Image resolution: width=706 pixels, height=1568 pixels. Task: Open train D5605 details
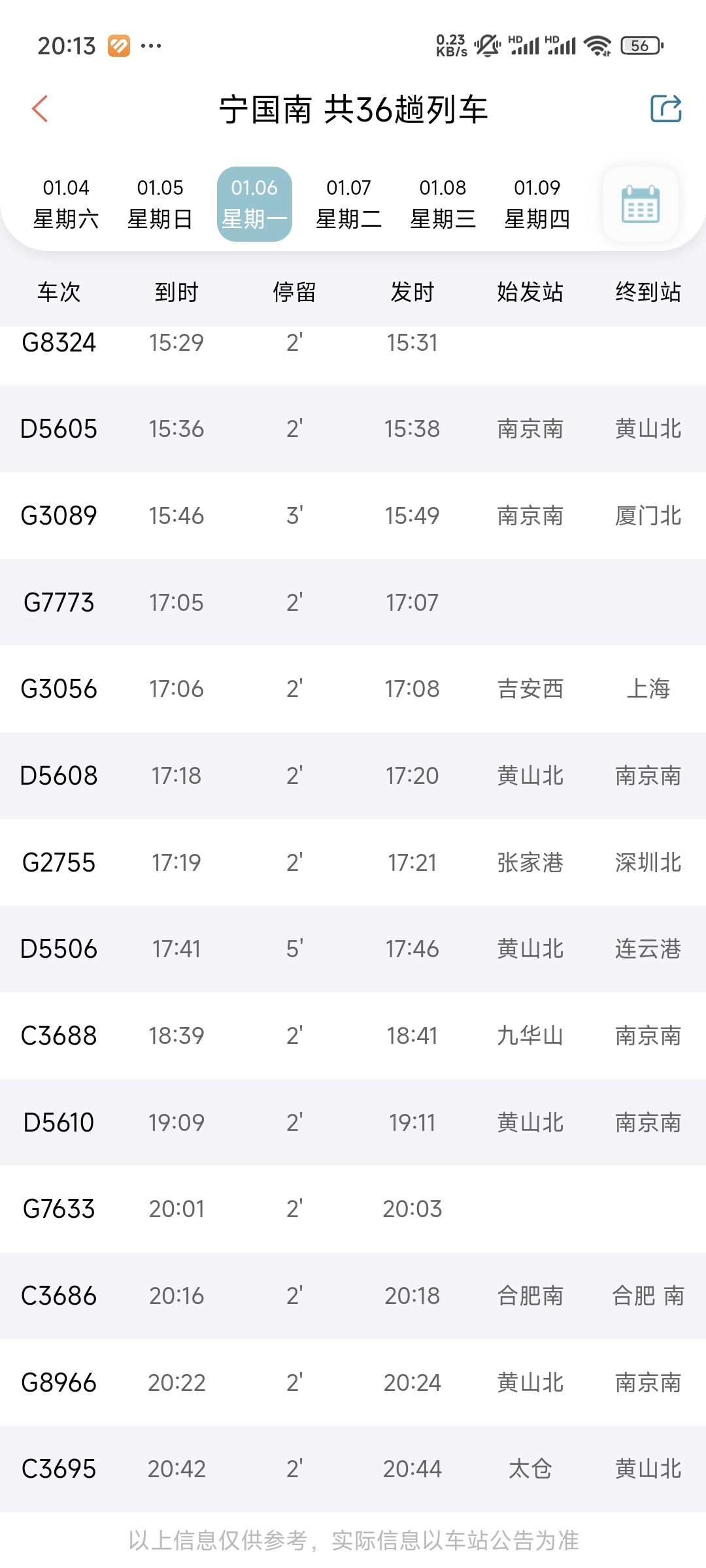[353, 429]
